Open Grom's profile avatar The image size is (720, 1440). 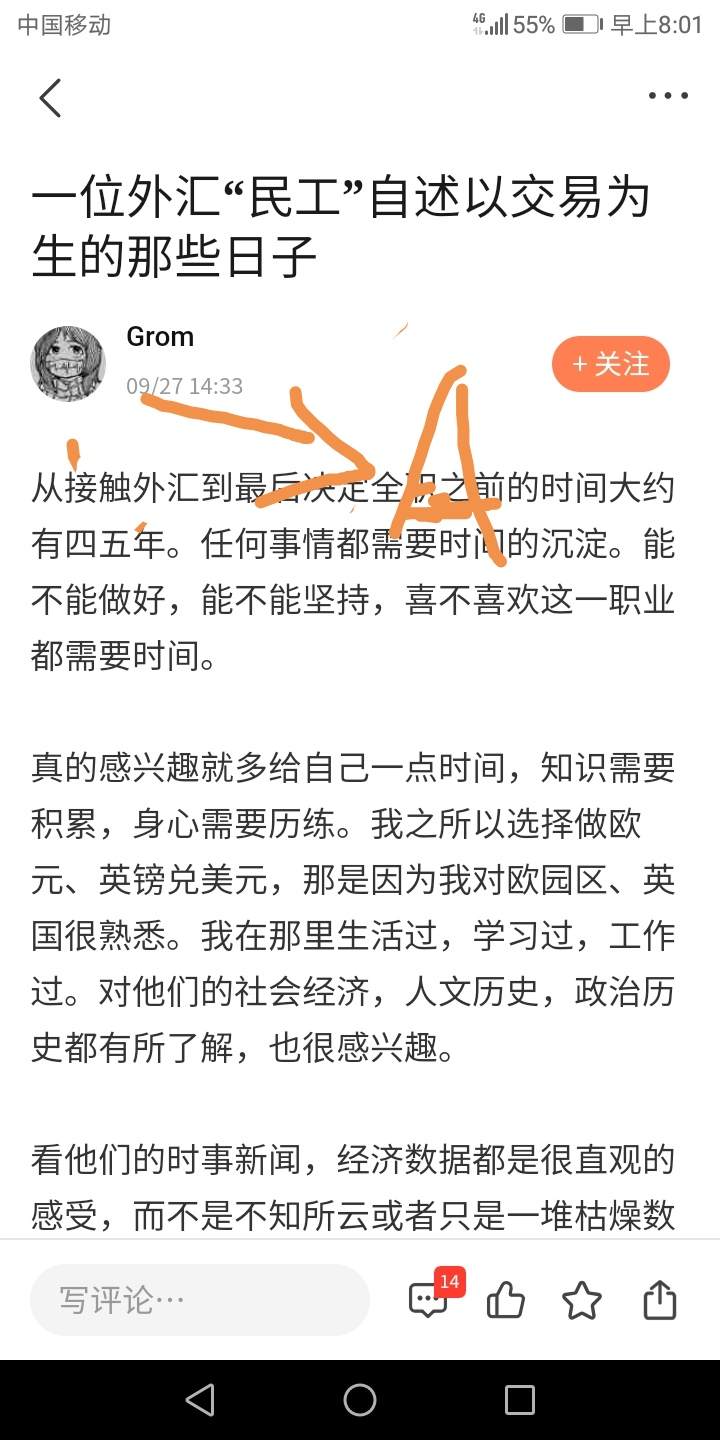point(68,363)
